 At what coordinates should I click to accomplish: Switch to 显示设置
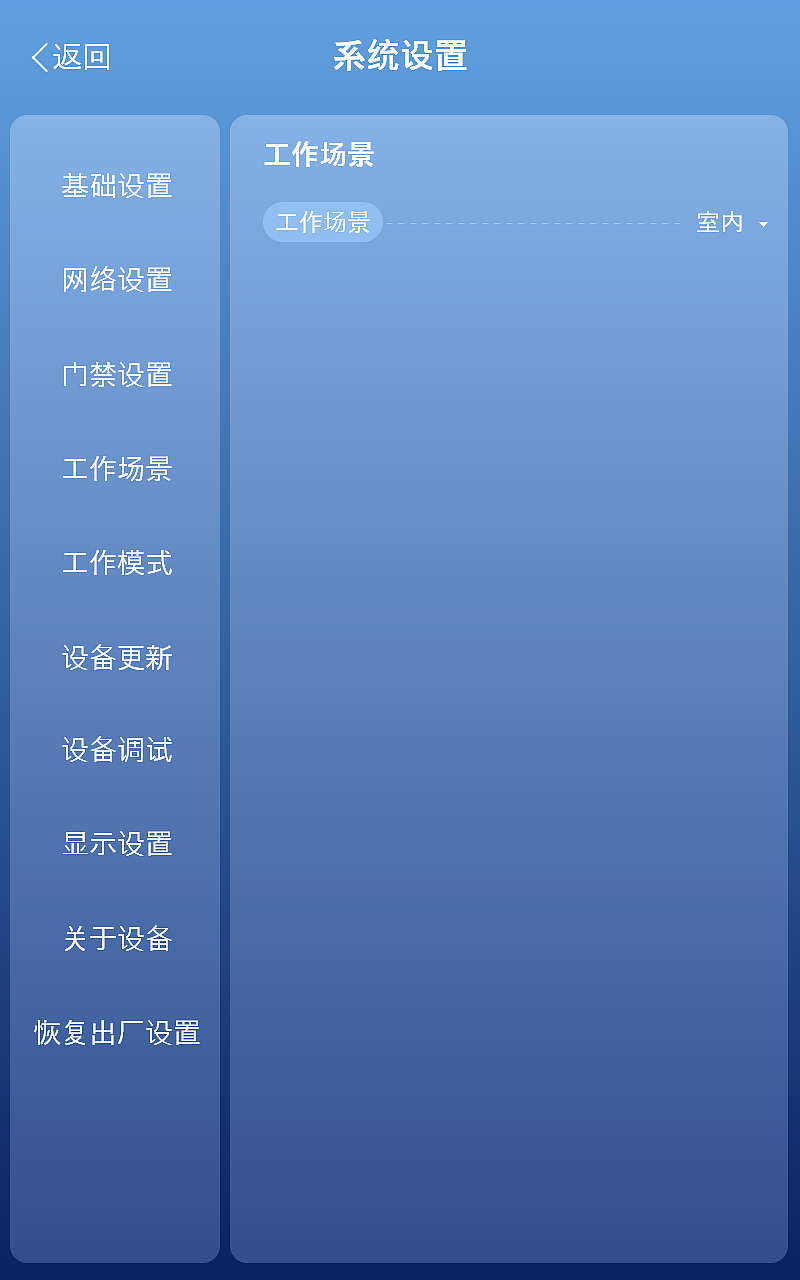tap(116, 844)
